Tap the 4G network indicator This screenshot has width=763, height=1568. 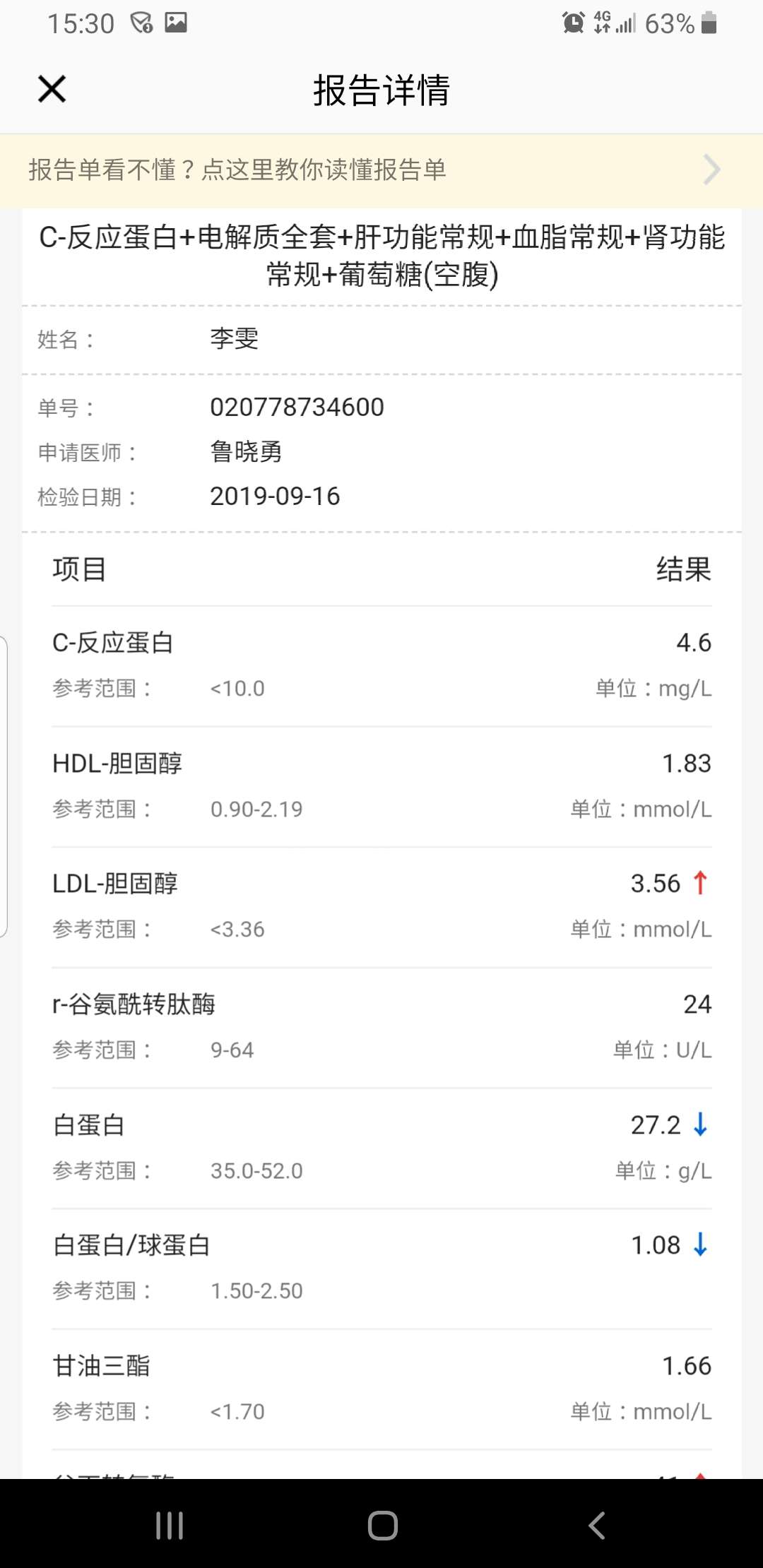601,22
